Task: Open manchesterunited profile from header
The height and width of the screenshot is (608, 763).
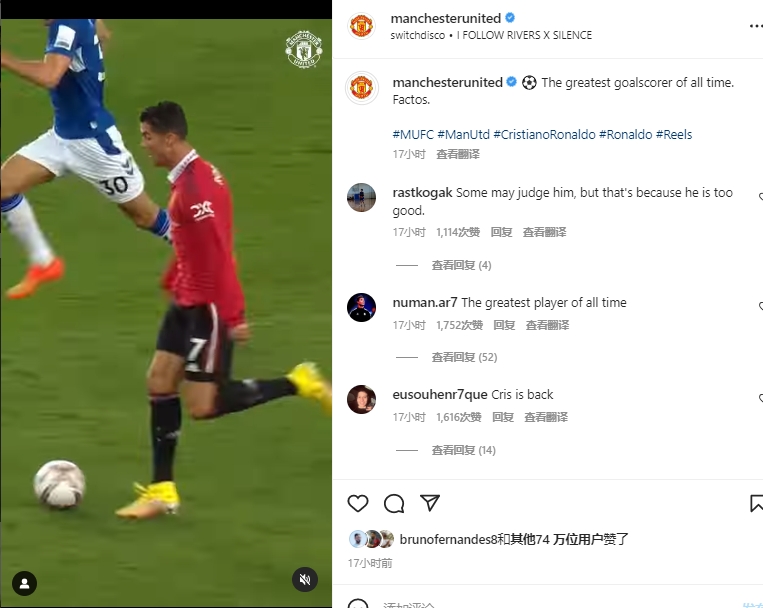Action: 446,18
